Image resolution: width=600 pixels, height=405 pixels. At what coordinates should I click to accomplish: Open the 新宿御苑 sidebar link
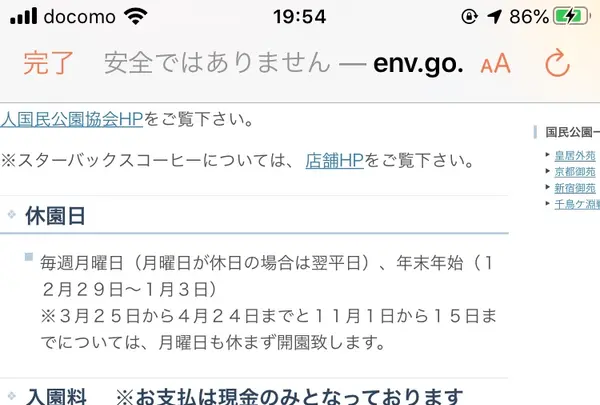(575, 187)
